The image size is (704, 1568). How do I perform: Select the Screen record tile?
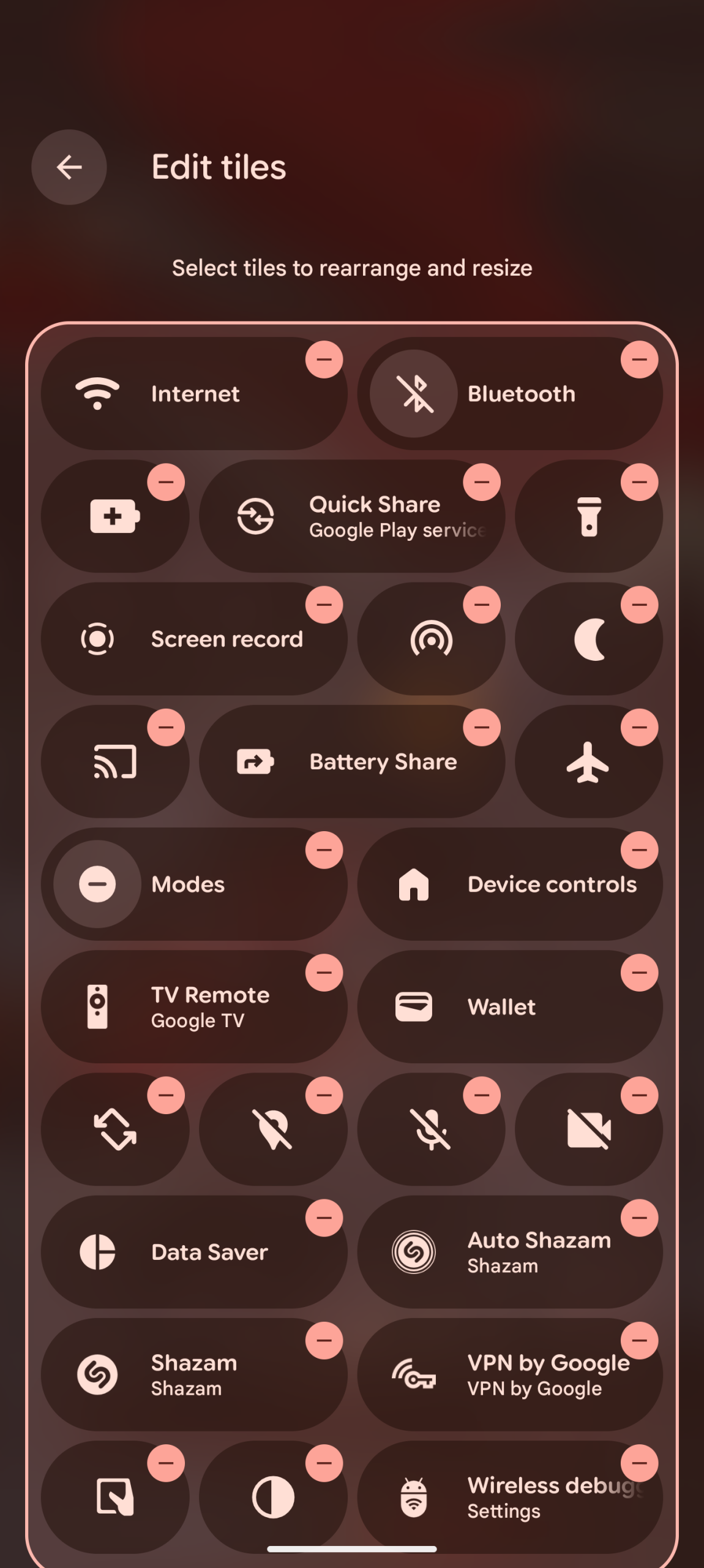184,639
